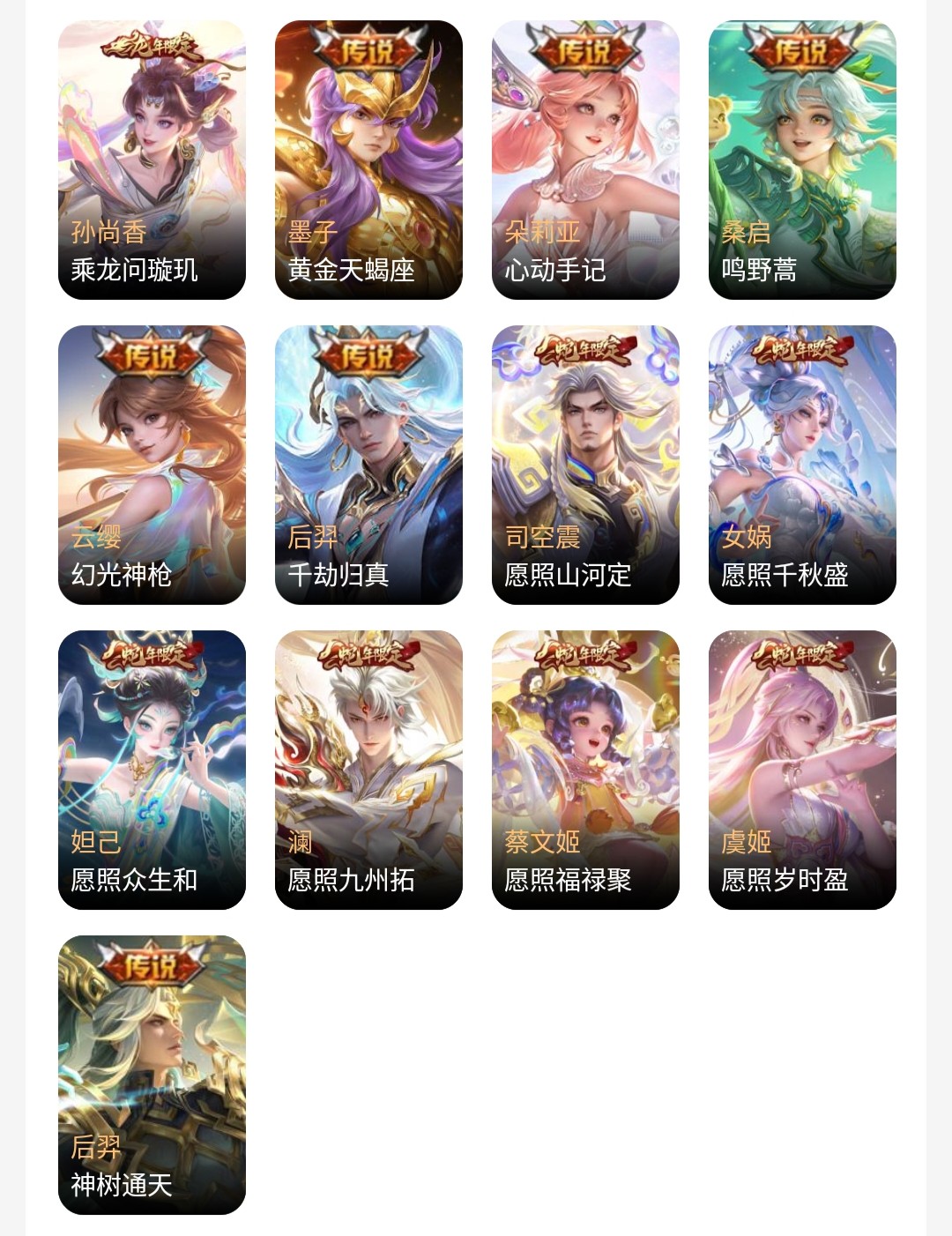Image resolution: width=952 pixels, height=1236 pixels.
Task: Select the 女娲 愿照千秋盛 skin
Action: point(802,465)
